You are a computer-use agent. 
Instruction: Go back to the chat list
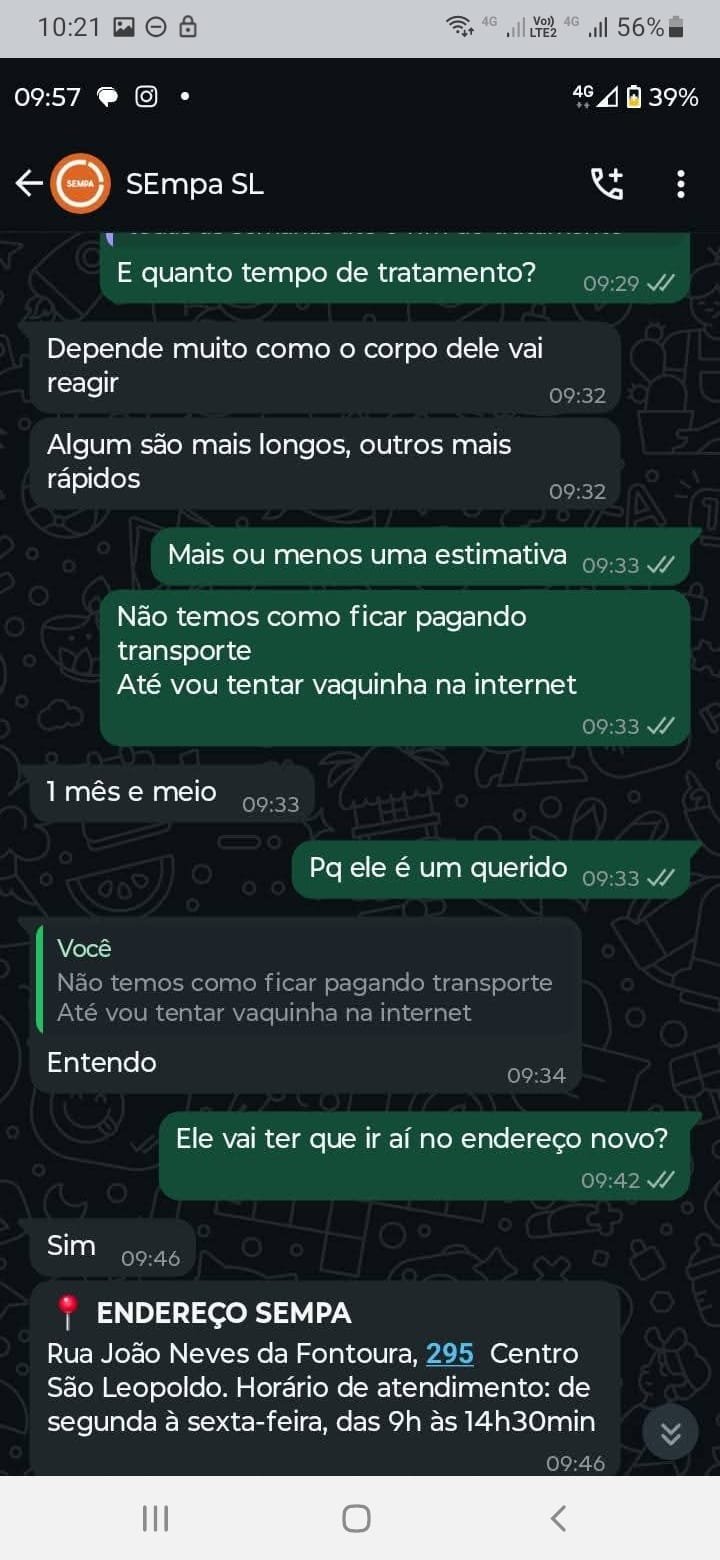29,183
